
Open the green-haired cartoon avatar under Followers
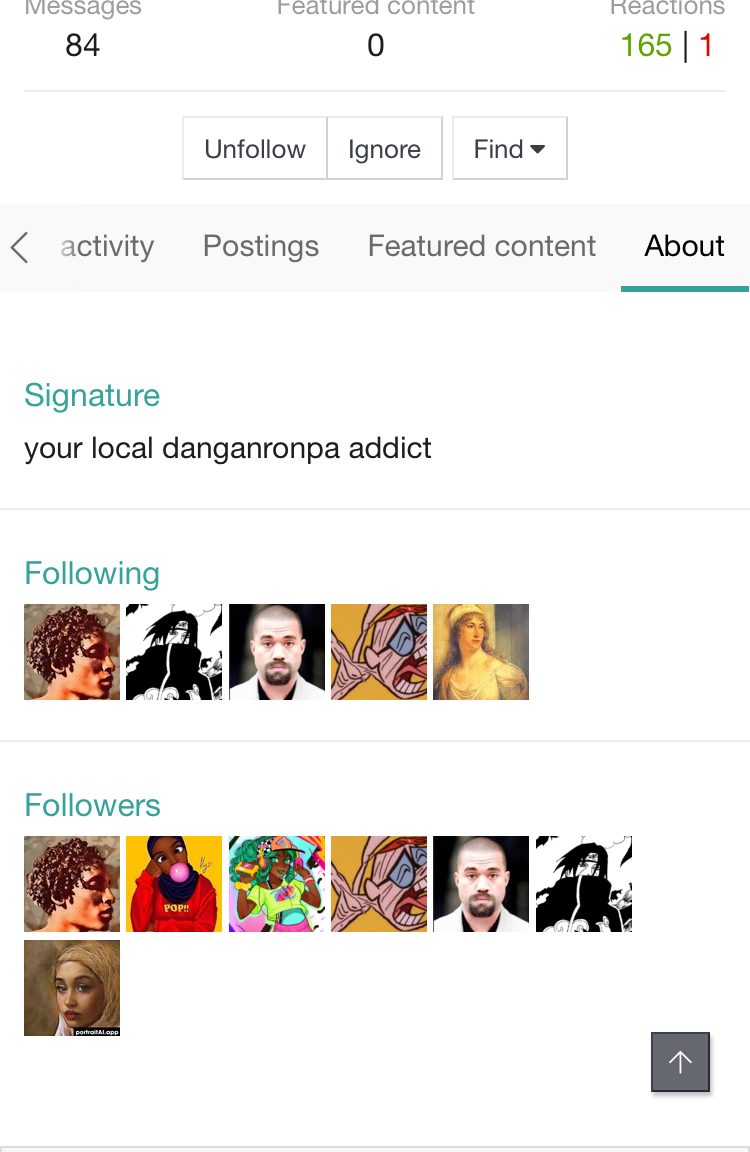pyautogui.click(x=277, y=884)
